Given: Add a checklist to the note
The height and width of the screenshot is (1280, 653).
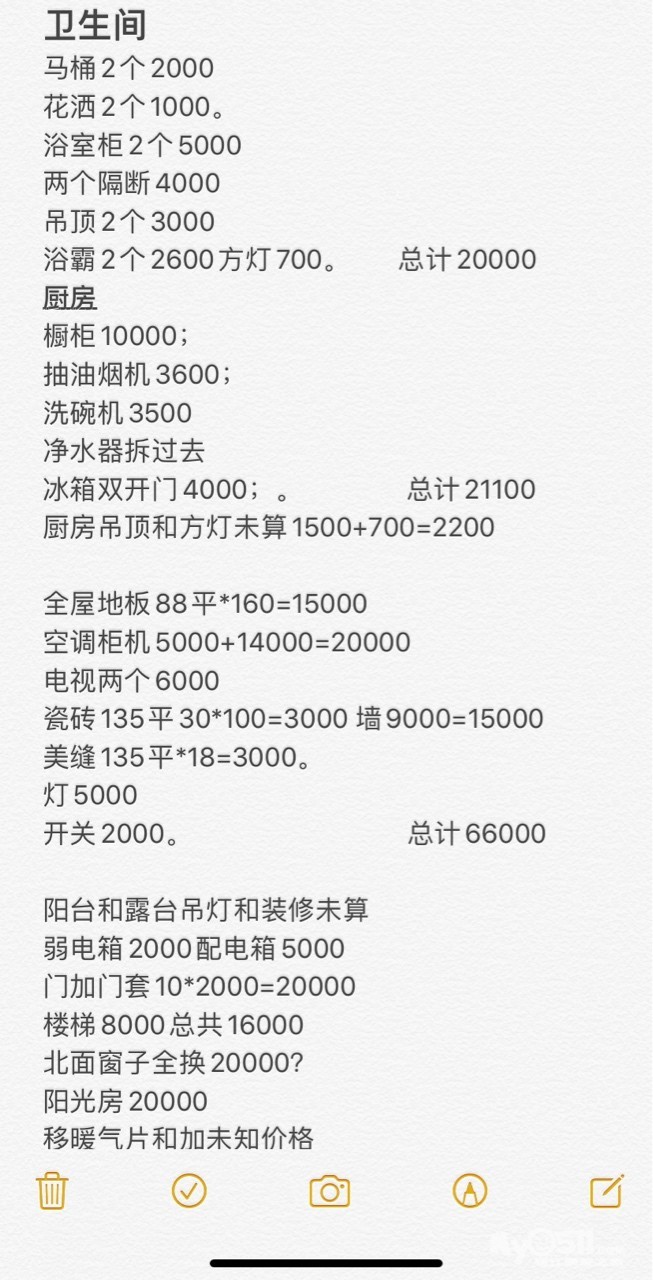Looking at the screenshot, I should pos(189,1190).
